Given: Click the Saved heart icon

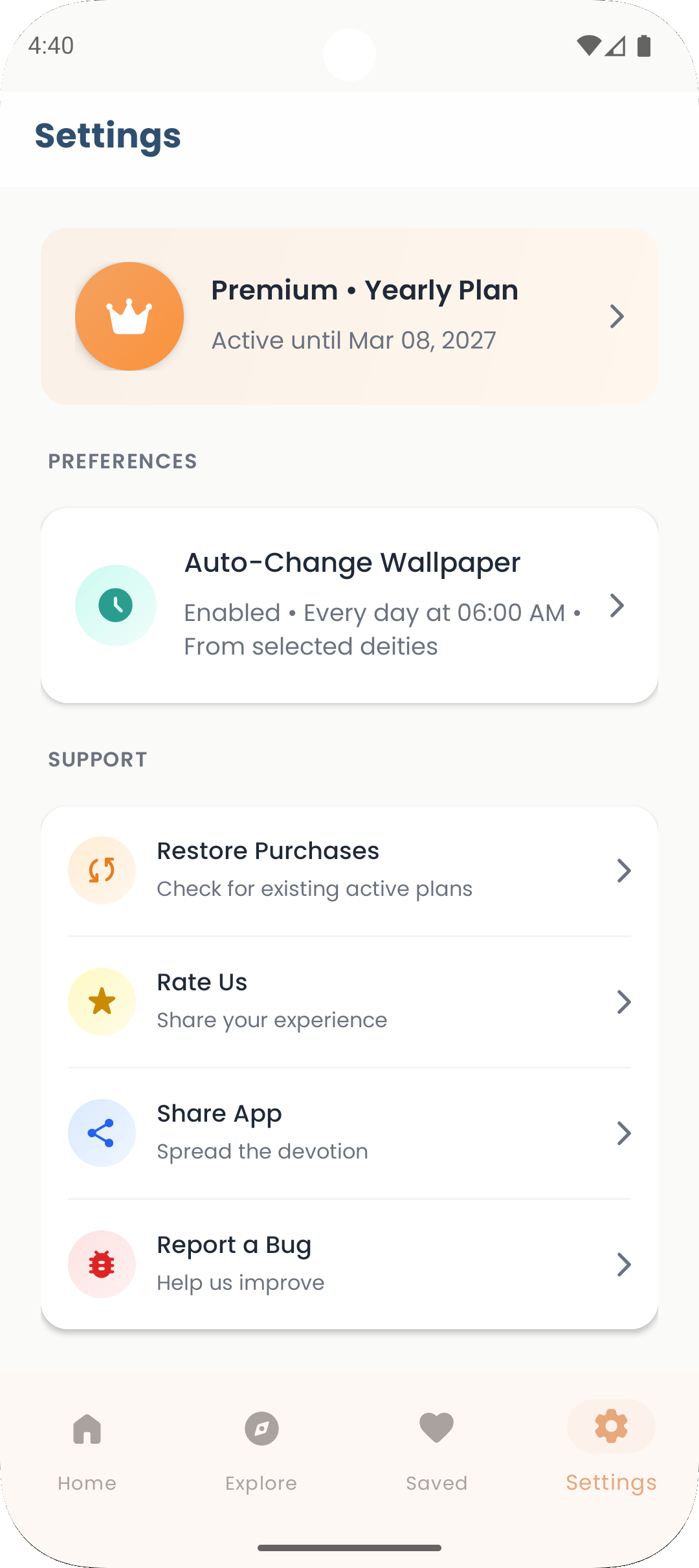Looking at the screenshot, I should tap(436, 1427).
